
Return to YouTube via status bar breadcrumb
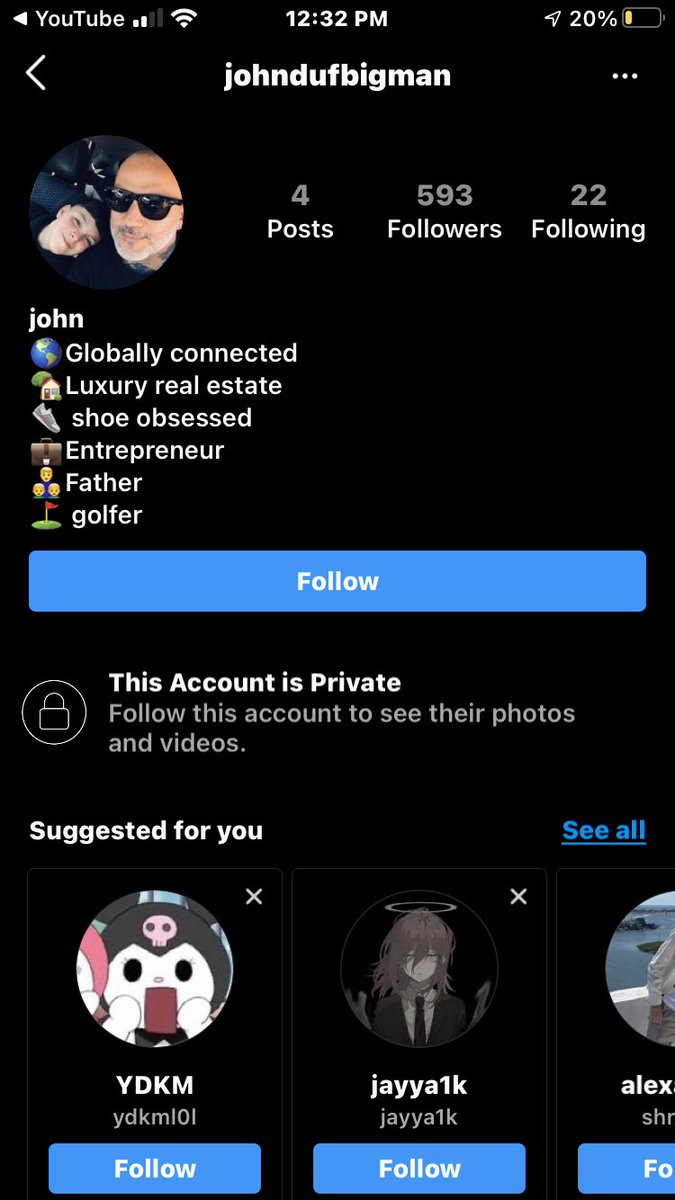[68, 19]
